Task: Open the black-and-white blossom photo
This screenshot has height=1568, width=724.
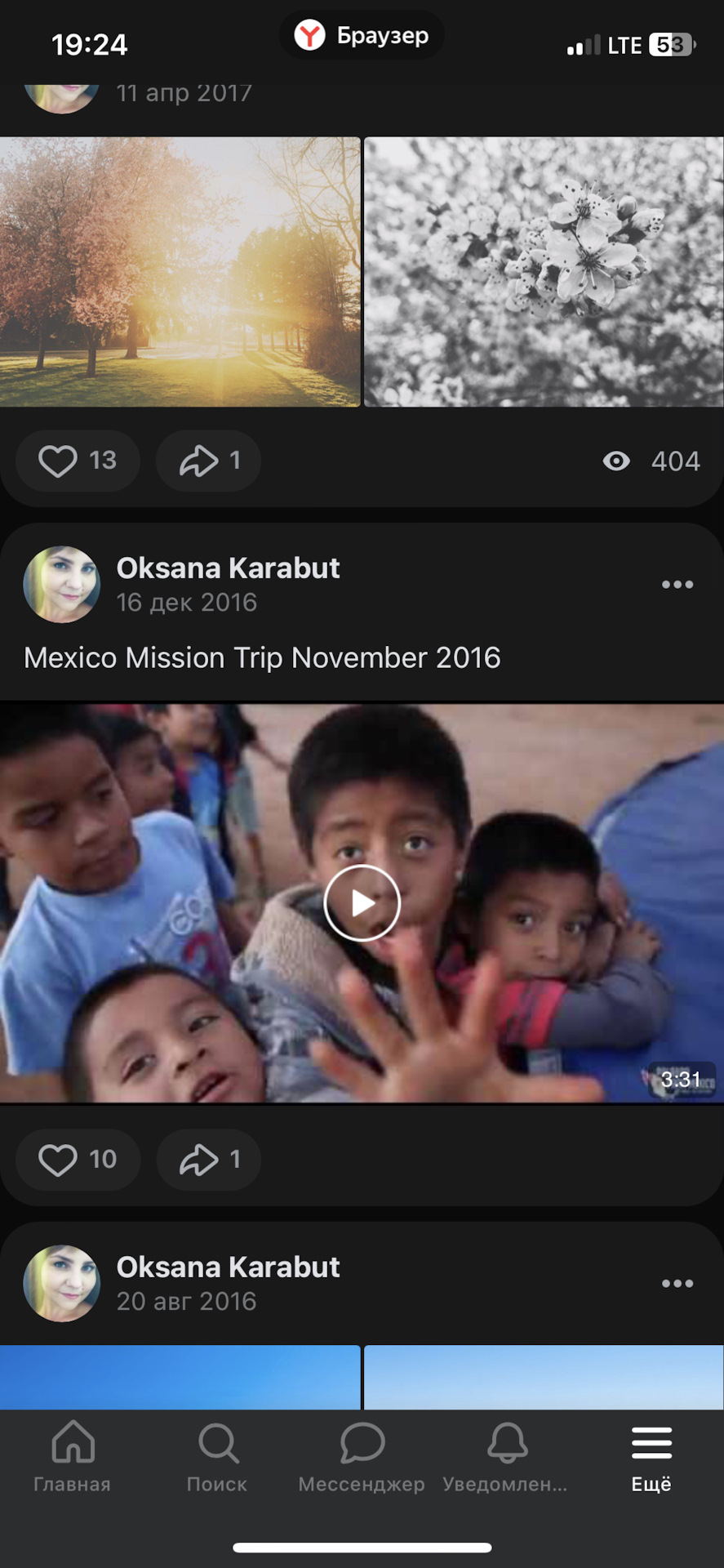Action: (544, 271)
